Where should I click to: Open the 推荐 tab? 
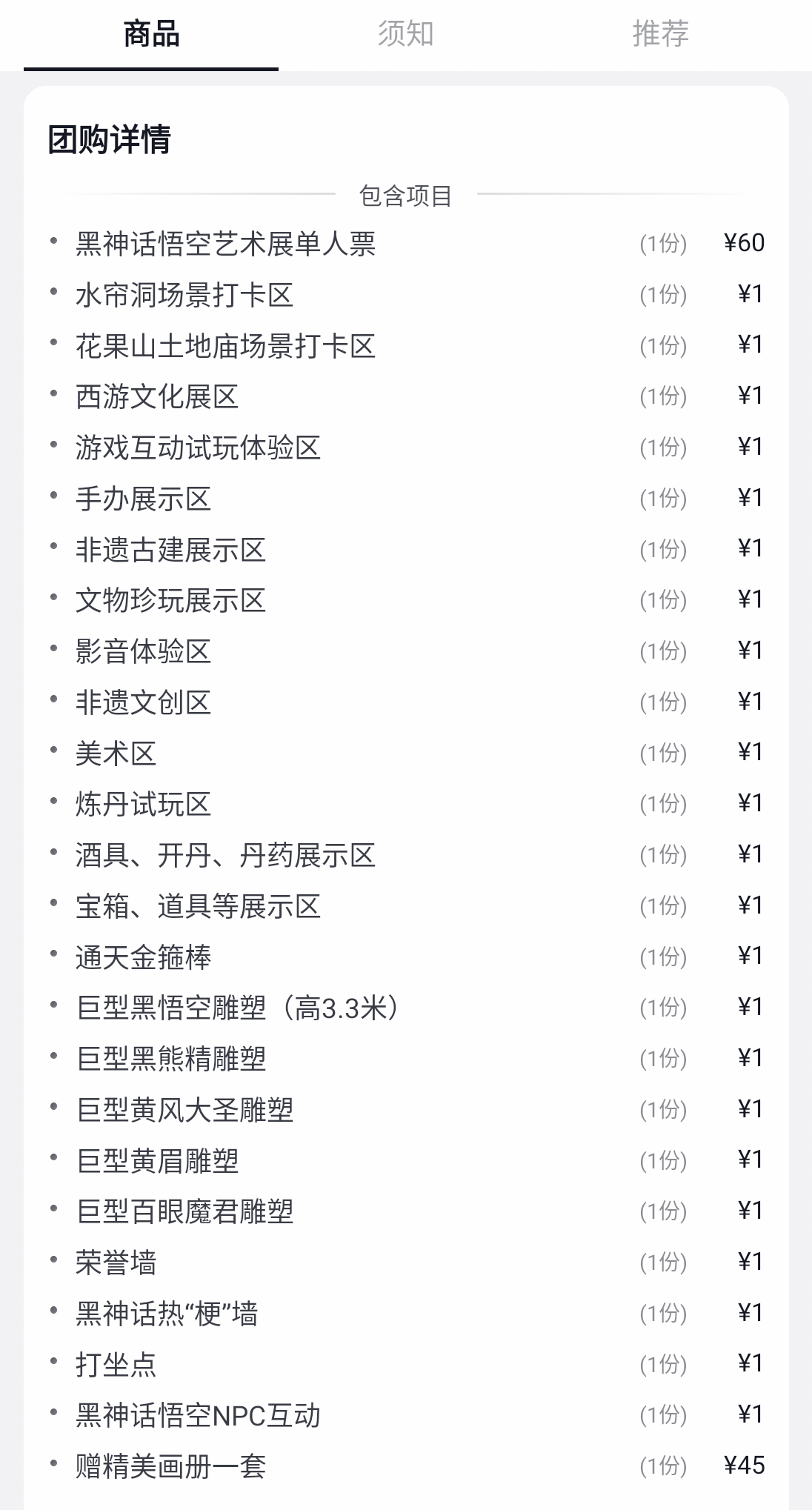[660, 34]
